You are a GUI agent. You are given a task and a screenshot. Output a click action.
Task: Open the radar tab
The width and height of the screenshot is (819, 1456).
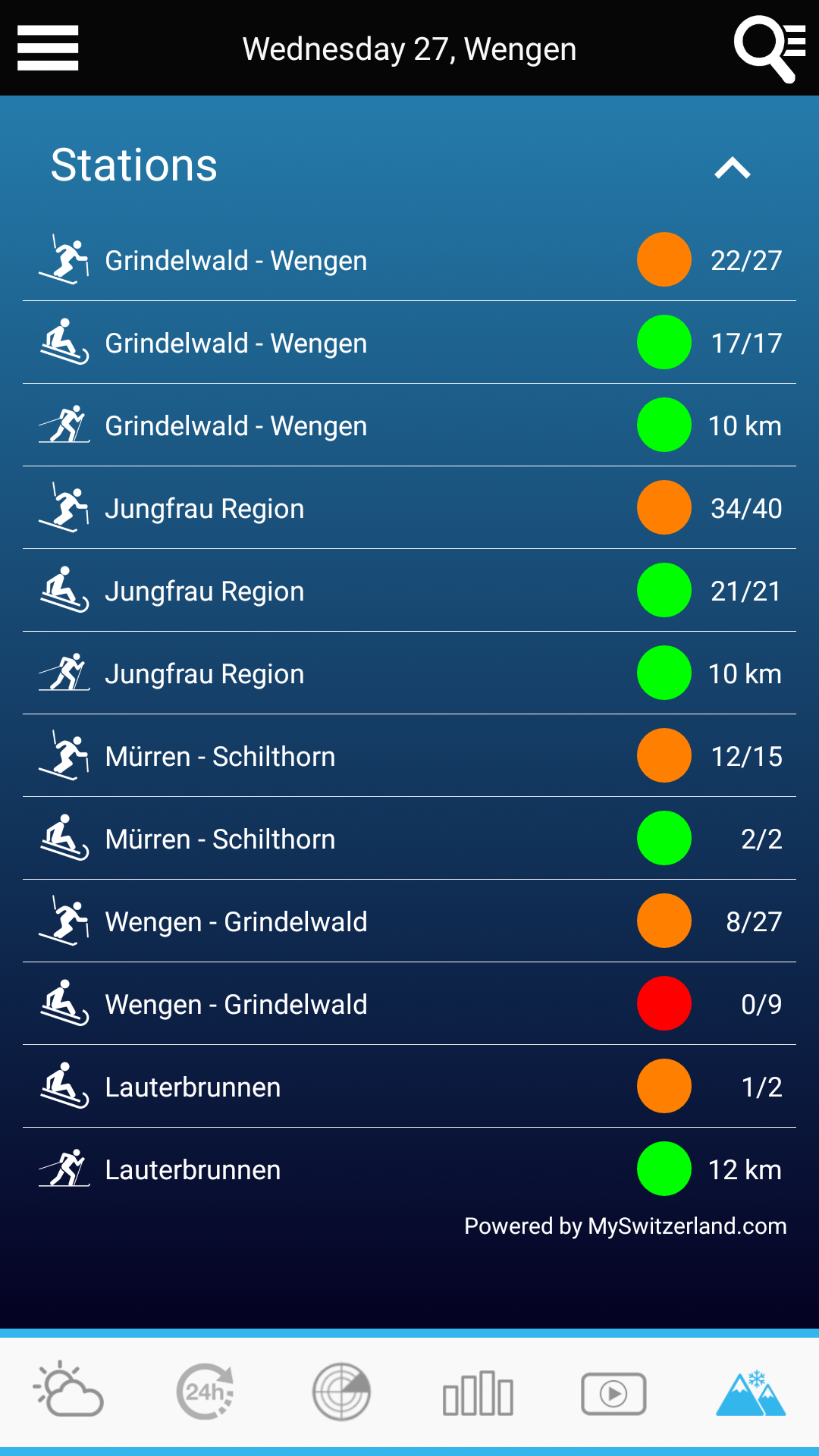coord(341,1392)
